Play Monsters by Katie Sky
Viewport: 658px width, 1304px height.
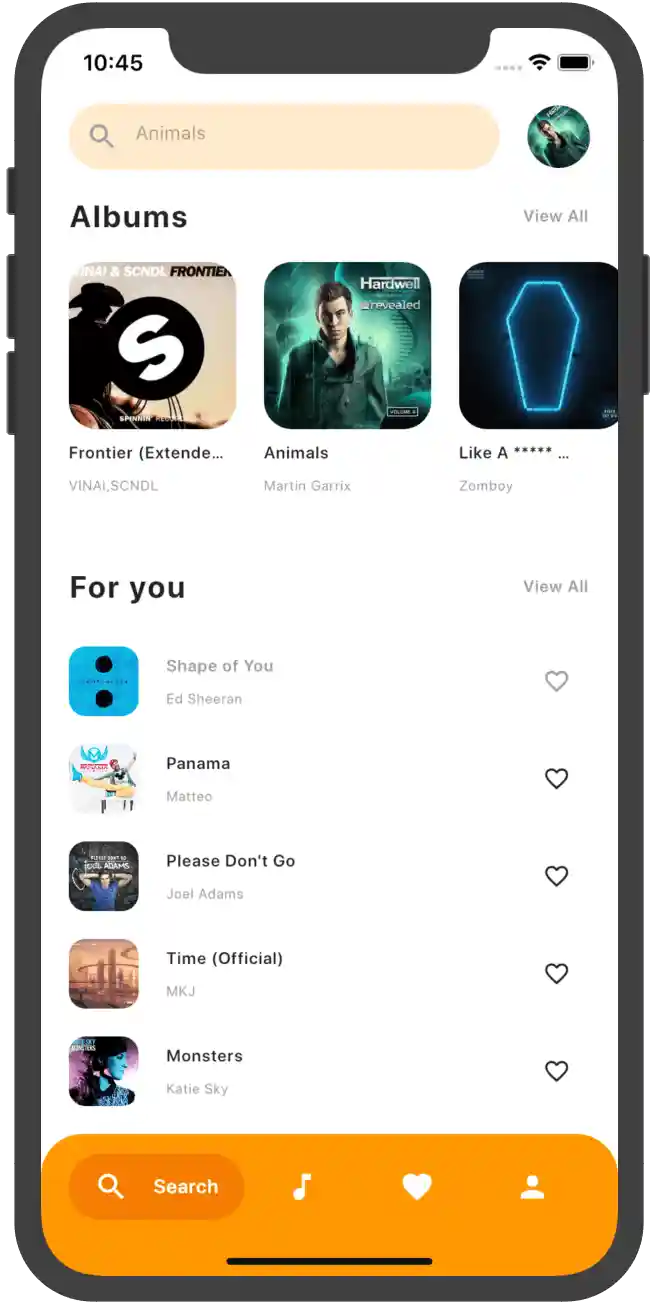204,1070
